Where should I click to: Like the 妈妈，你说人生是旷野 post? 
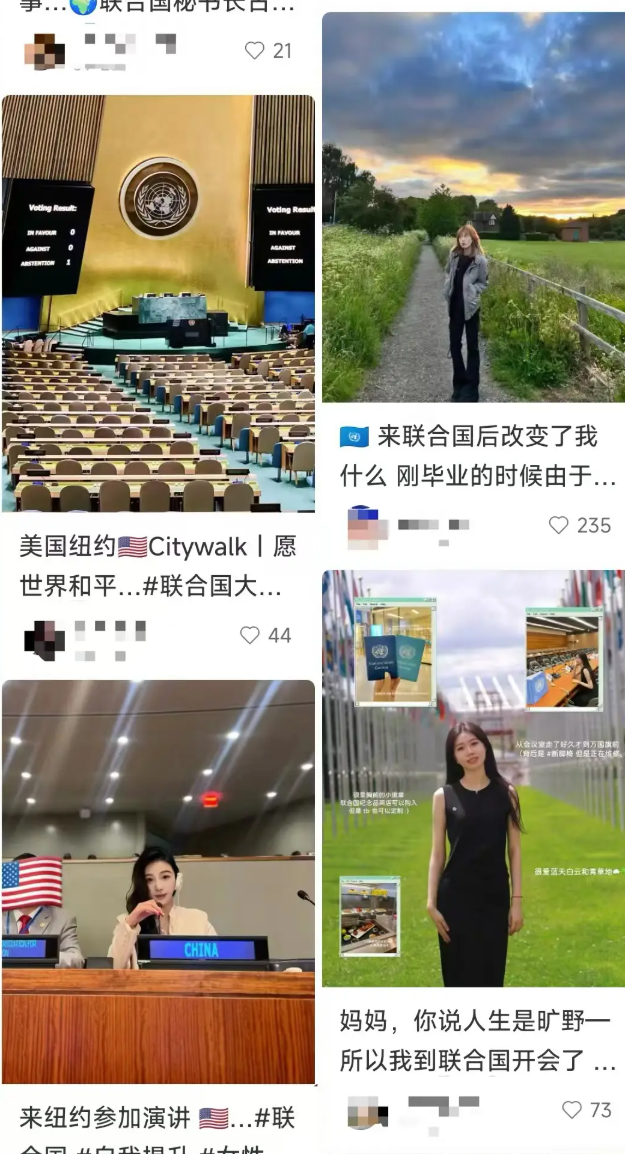coord(572,1109)
